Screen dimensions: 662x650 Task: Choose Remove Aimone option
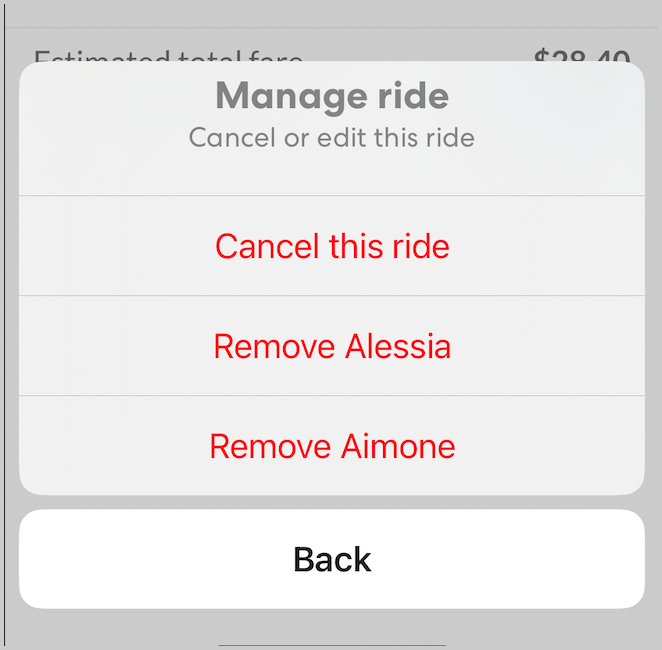point(332,446)
